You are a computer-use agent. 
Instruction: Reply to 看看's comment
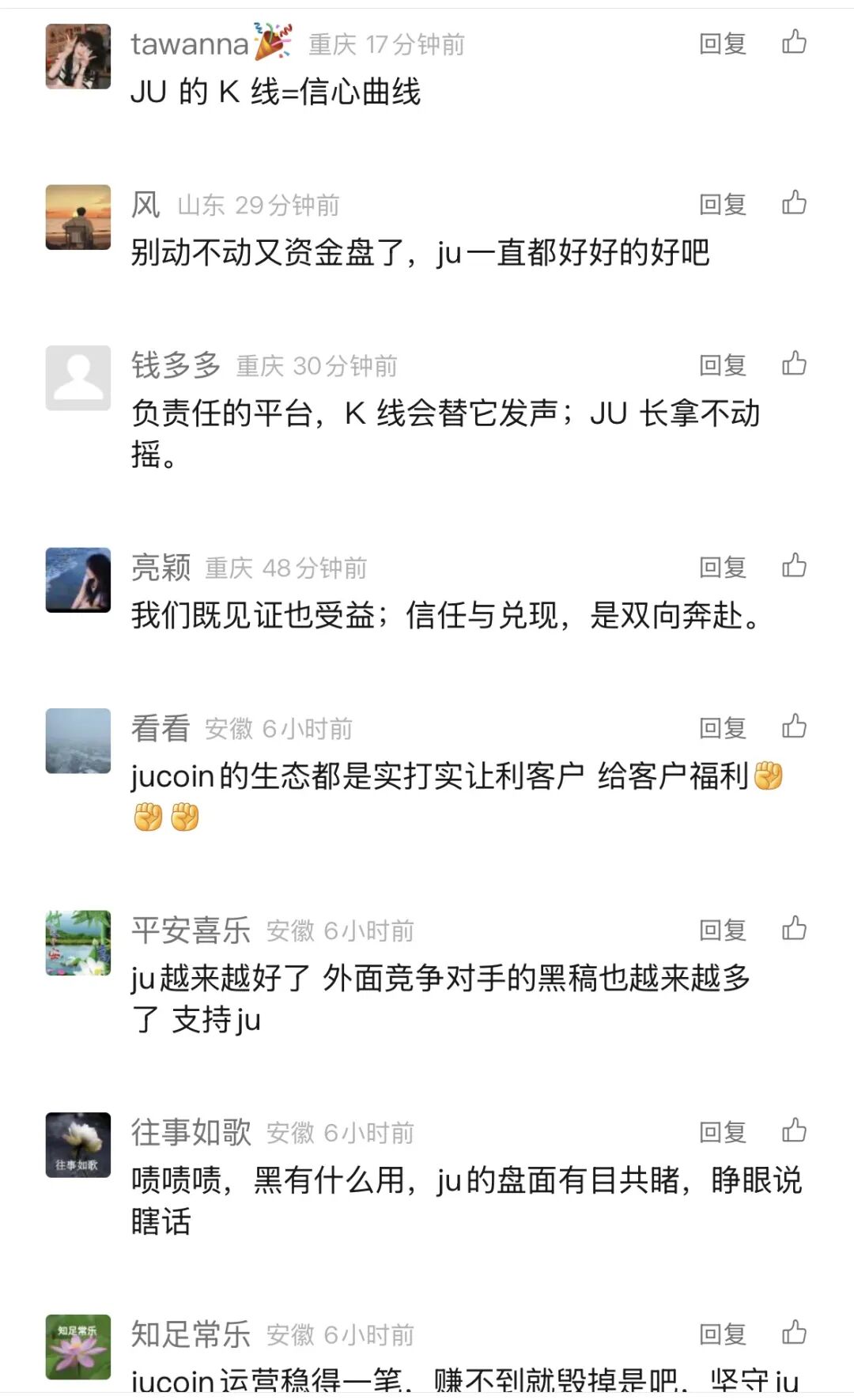click(723, 729)
